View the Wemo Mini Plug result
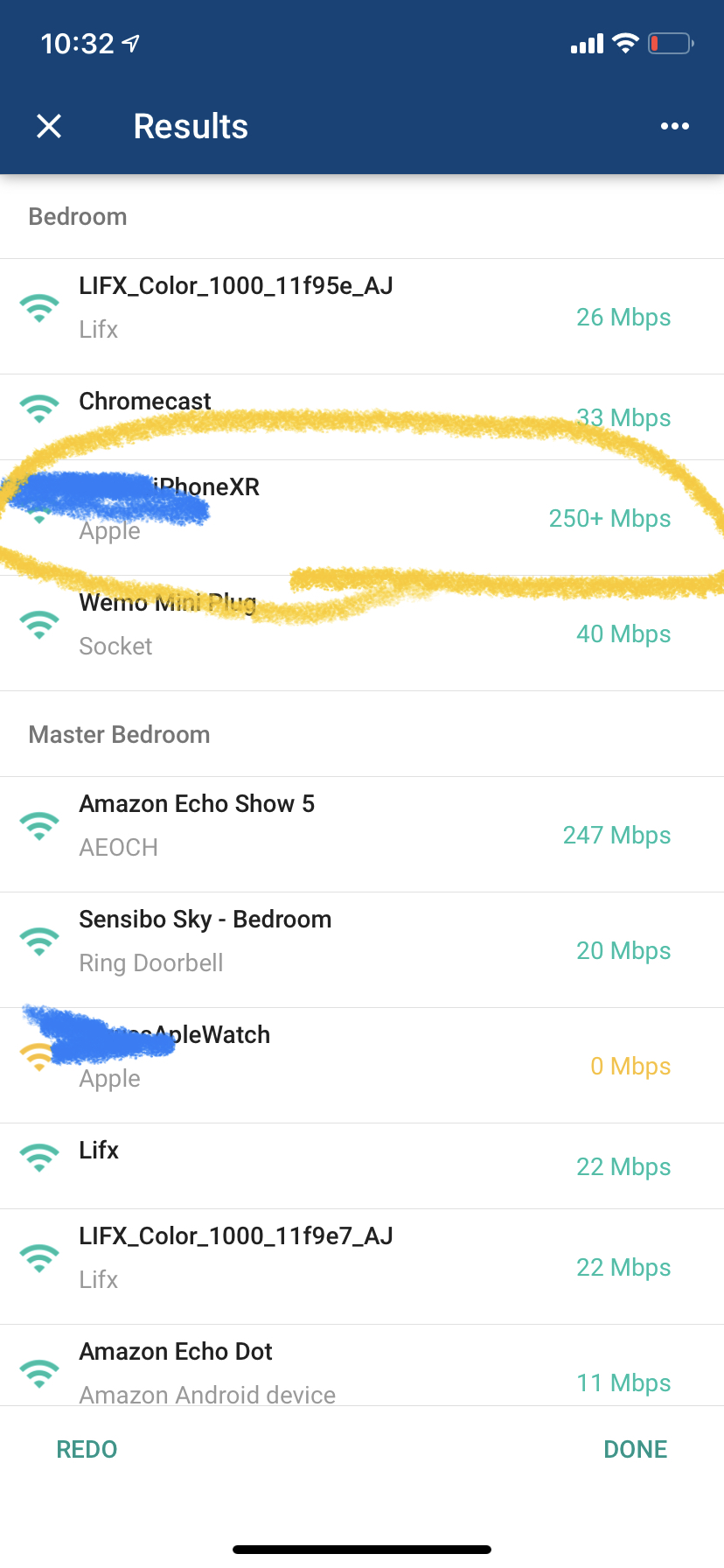Image resolution: width=724 pixels, height=1568 pixels. (x=362, y=633)
